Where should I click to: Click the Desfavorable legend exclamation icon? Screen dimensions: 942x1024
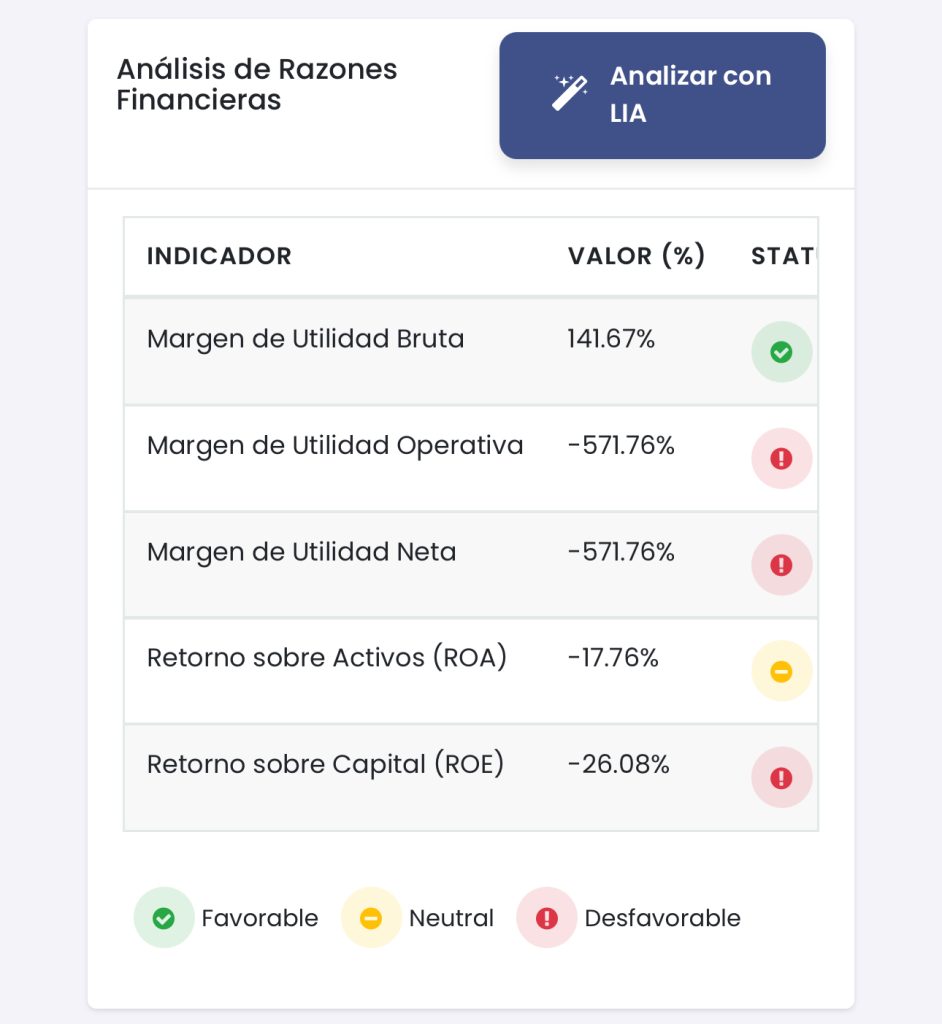click(x=546, y=917)
